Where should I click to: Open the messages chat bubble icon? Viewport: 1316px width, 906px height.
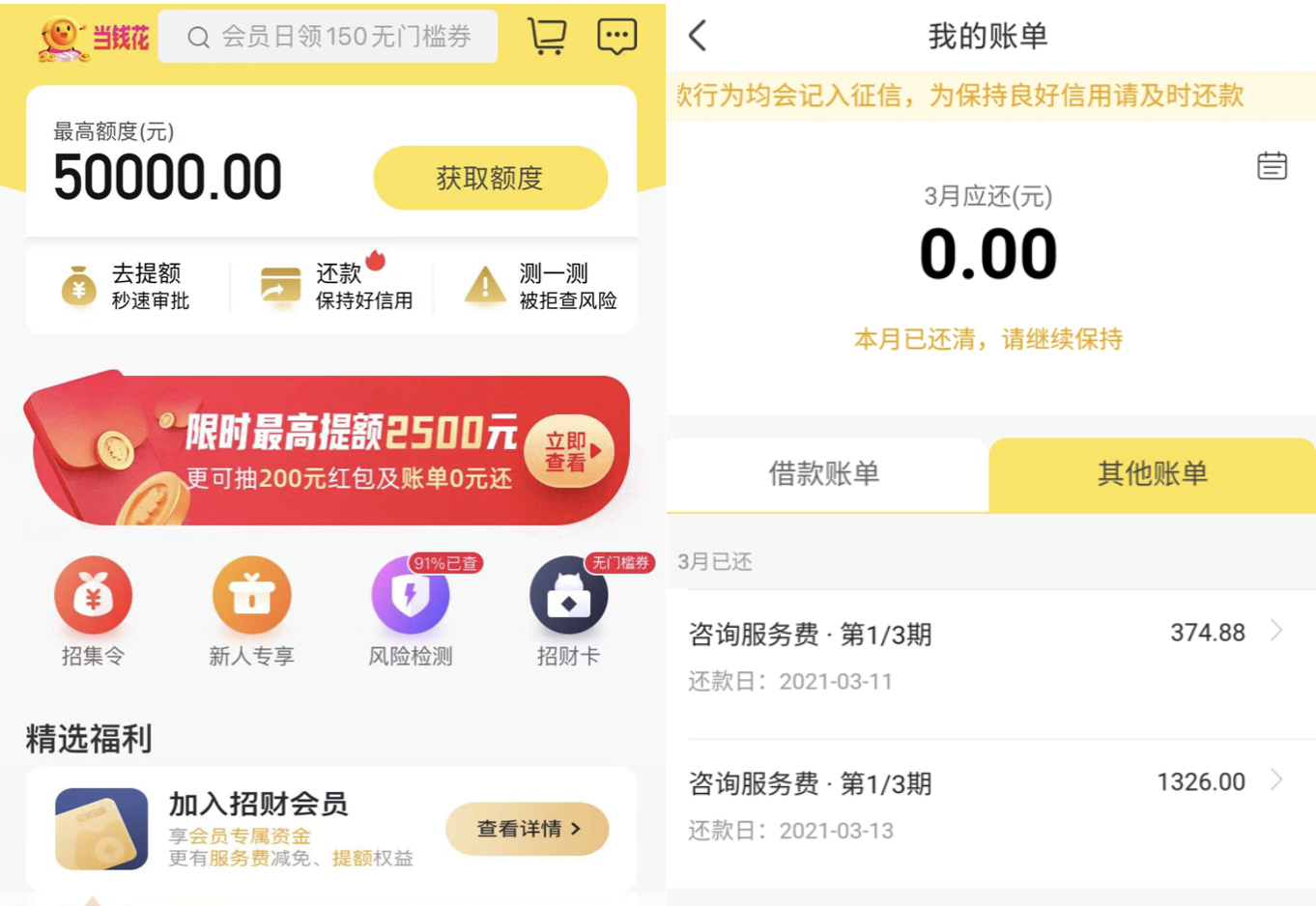click(x=616, y=37)
